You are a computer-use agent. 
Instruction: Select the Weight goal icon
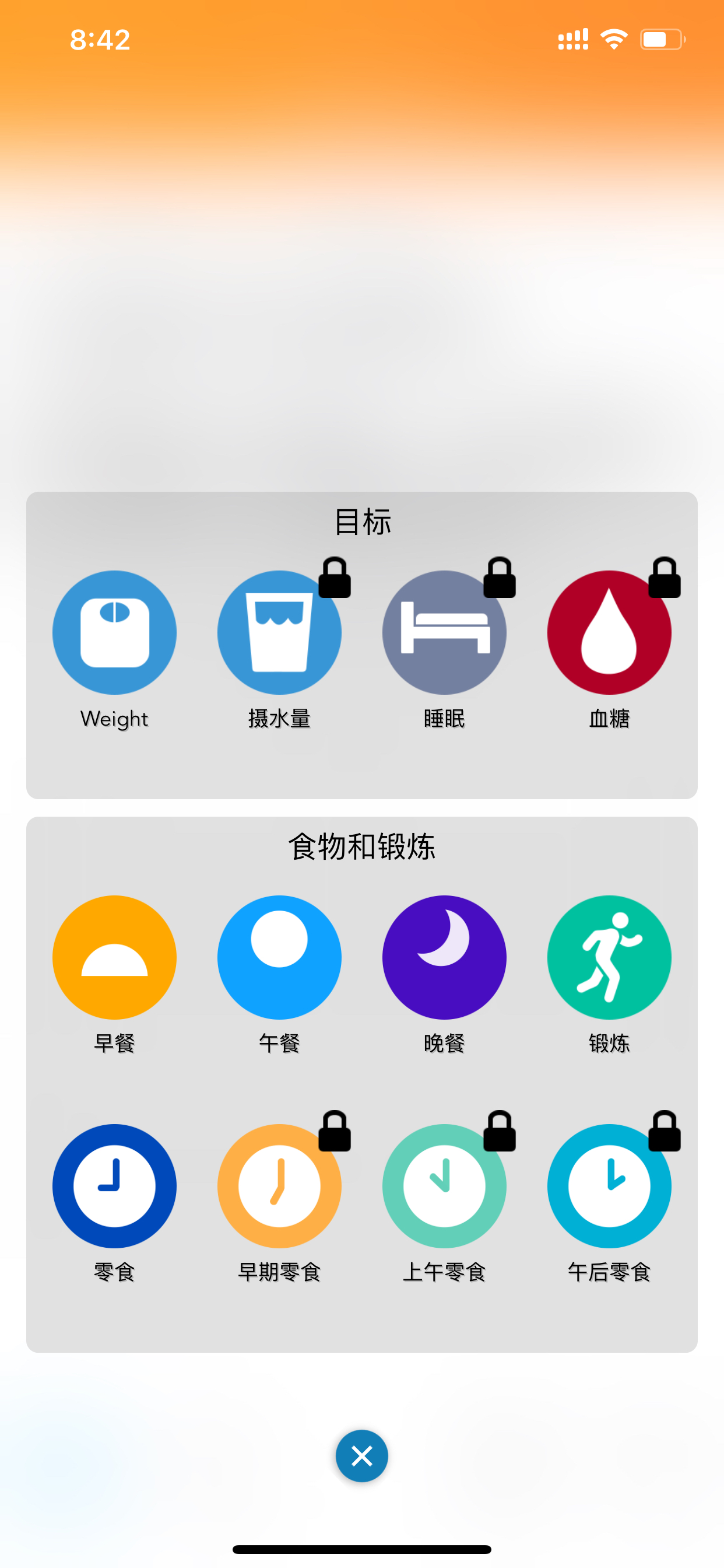(x=114, y=632)
